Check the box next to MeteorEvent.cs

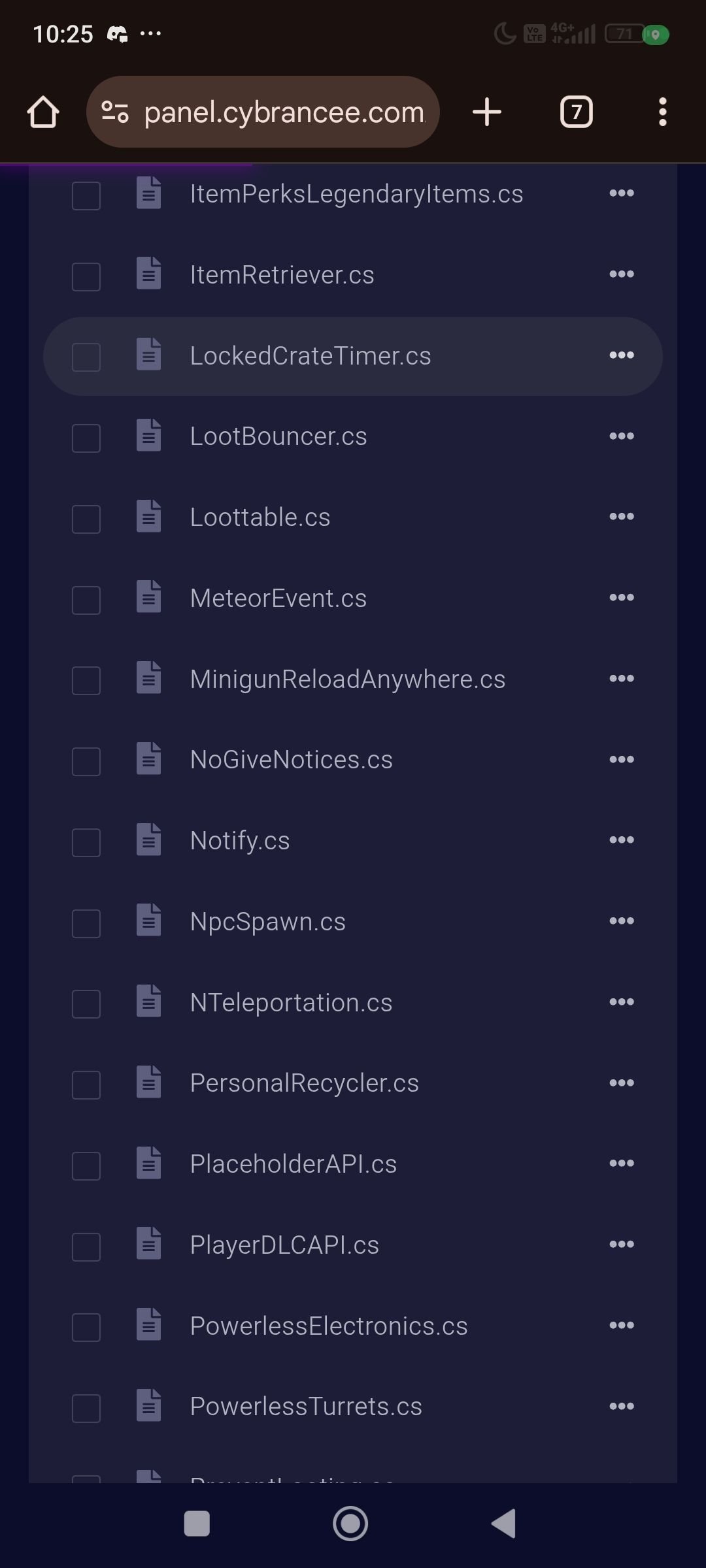86,600
